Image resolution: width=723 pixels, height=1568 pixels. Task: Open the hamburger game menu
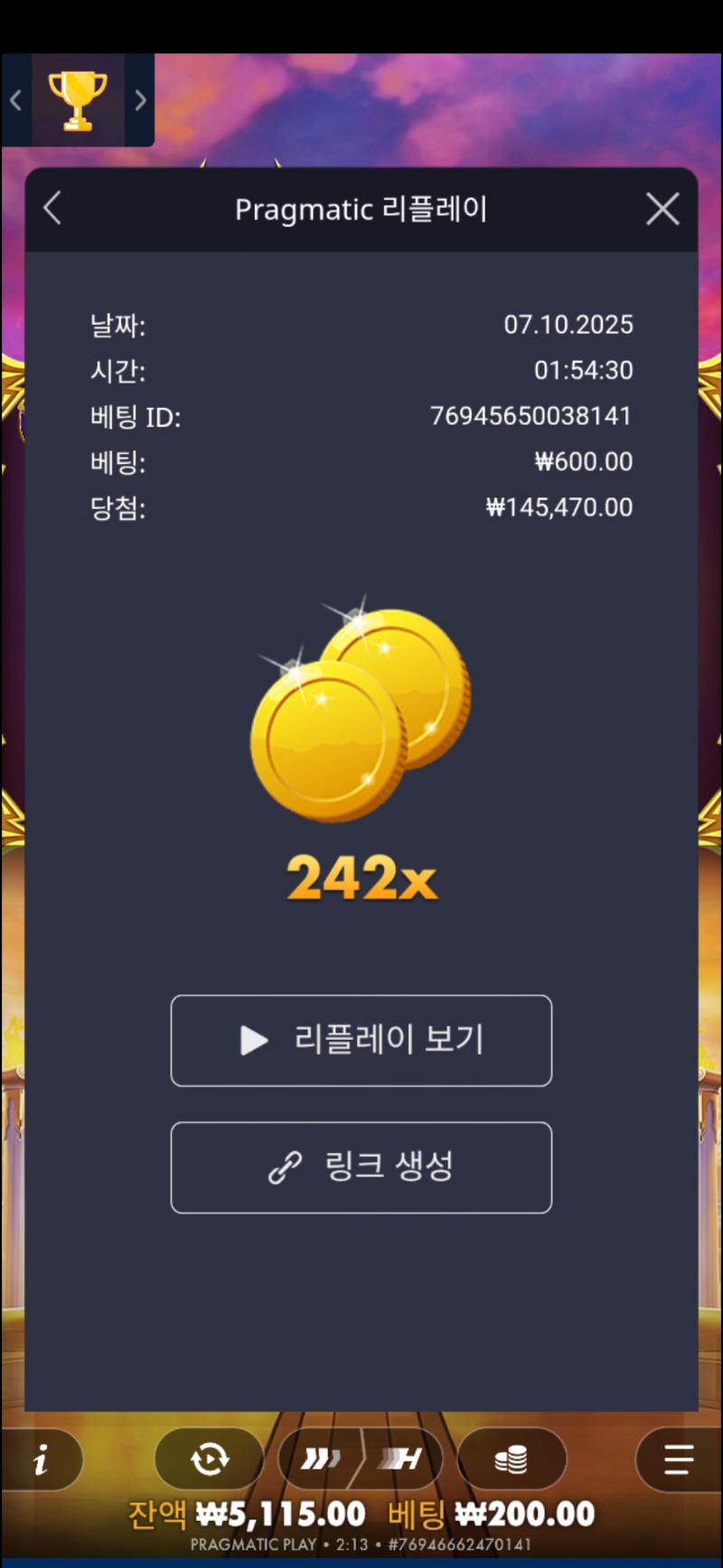coord(678,1459)
